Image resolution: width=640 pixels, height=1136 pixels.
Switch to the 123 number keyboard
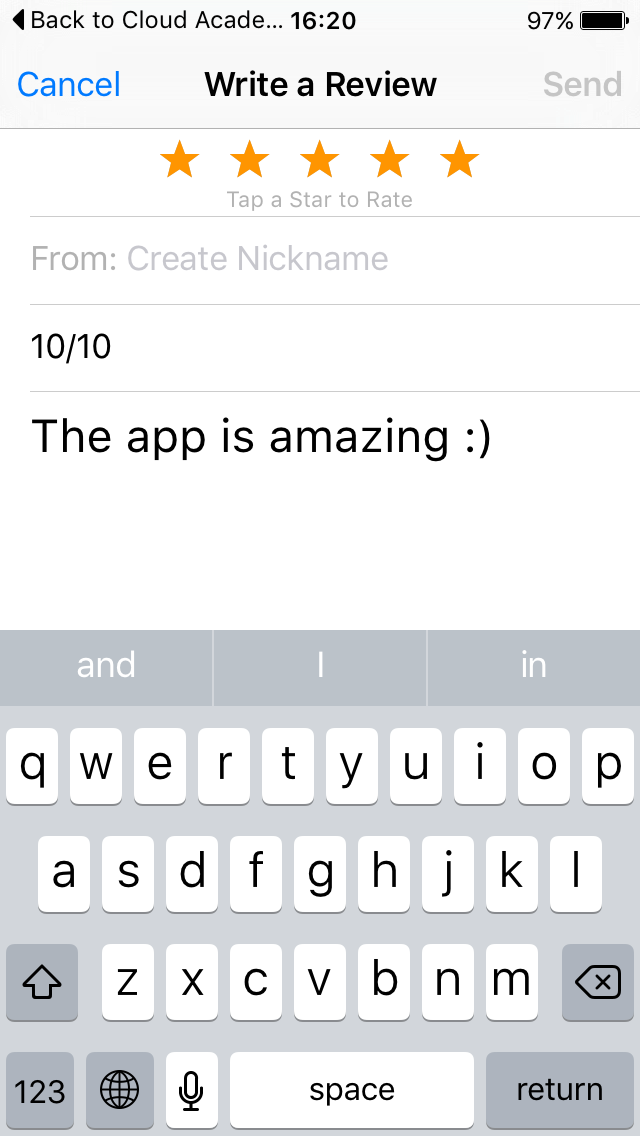(x=40, y=1090)
